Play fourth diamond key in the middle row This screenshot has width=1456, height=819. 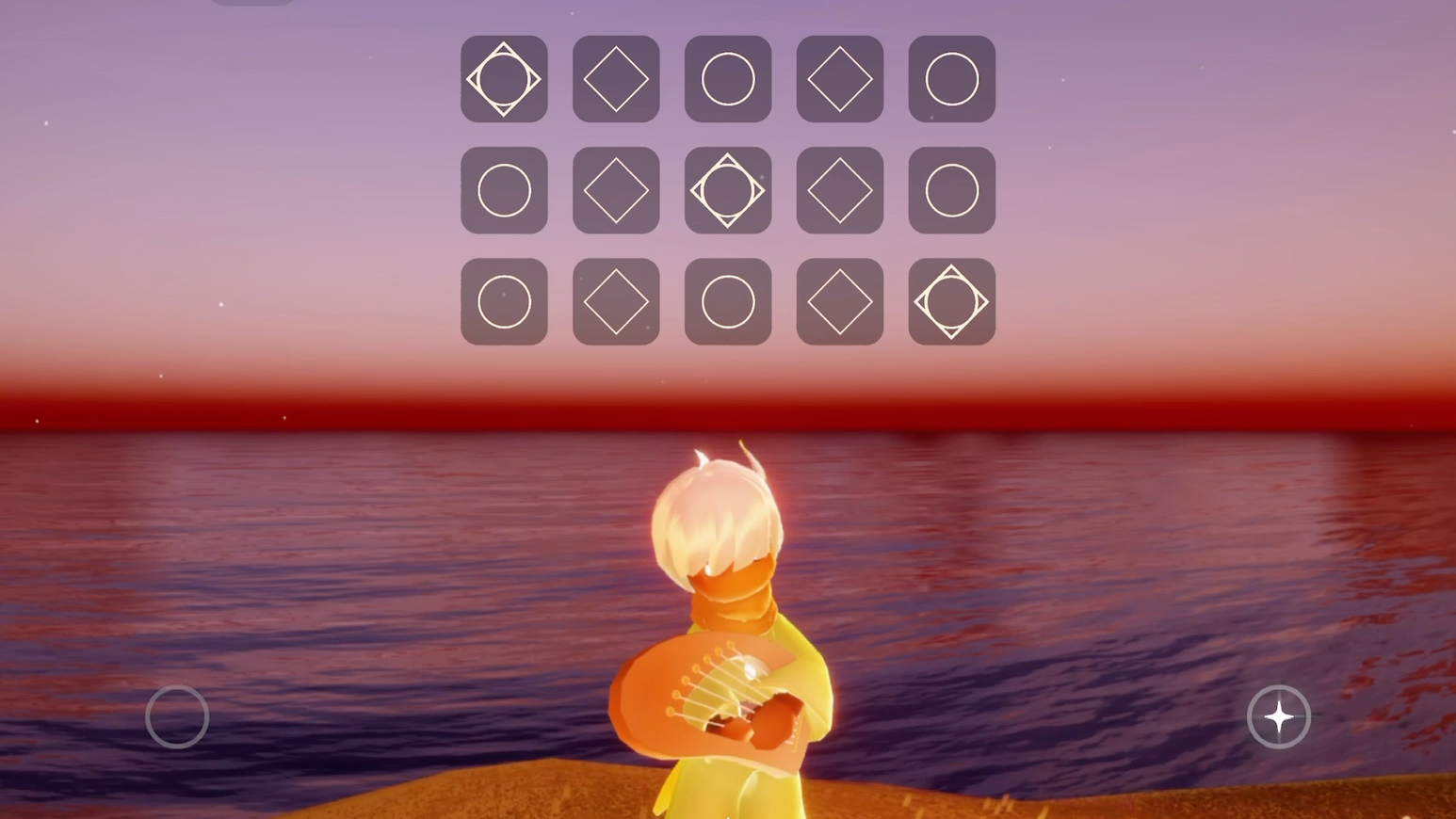tap(840, 190)
